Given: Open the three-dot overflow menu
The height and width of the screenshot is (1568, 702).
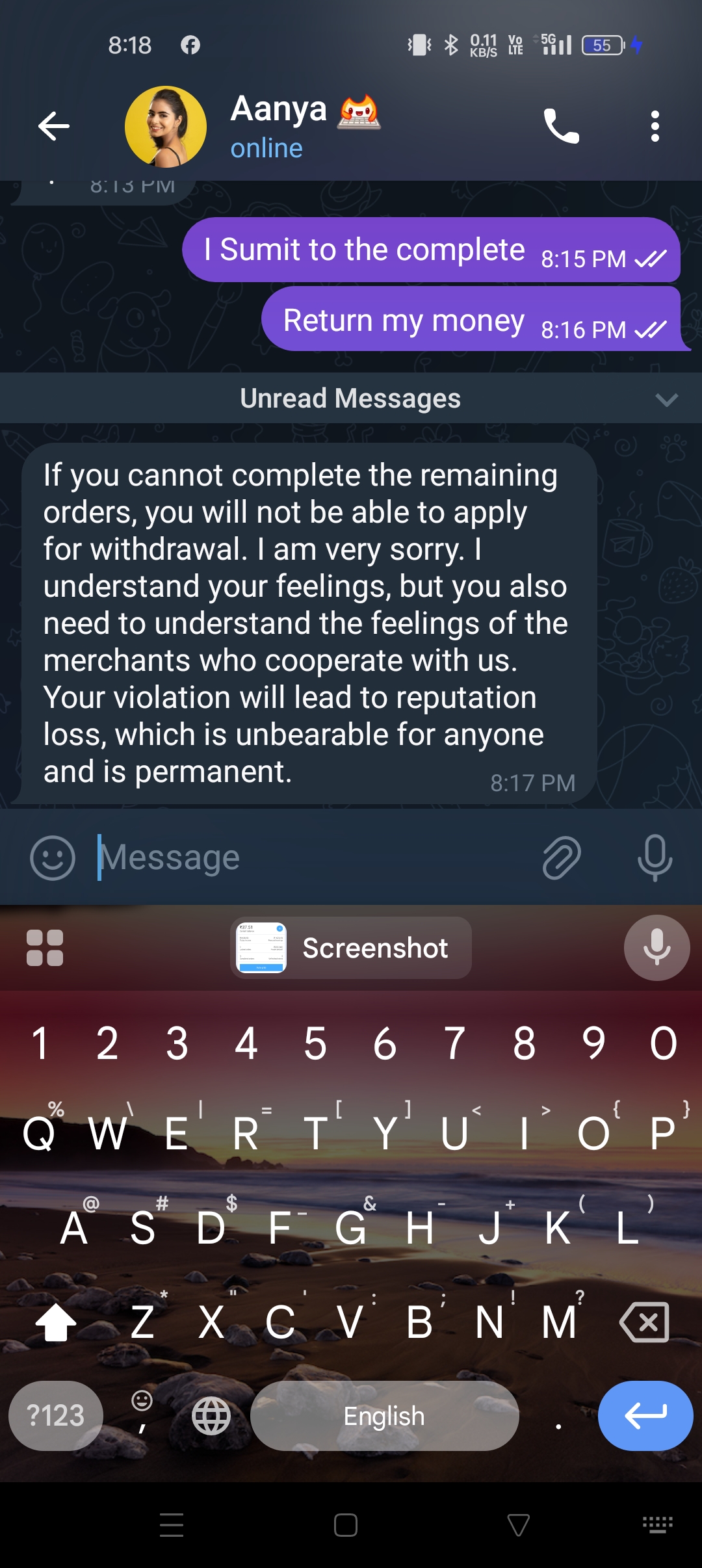Looking at the screenshot, I should [x=655, y=126].
